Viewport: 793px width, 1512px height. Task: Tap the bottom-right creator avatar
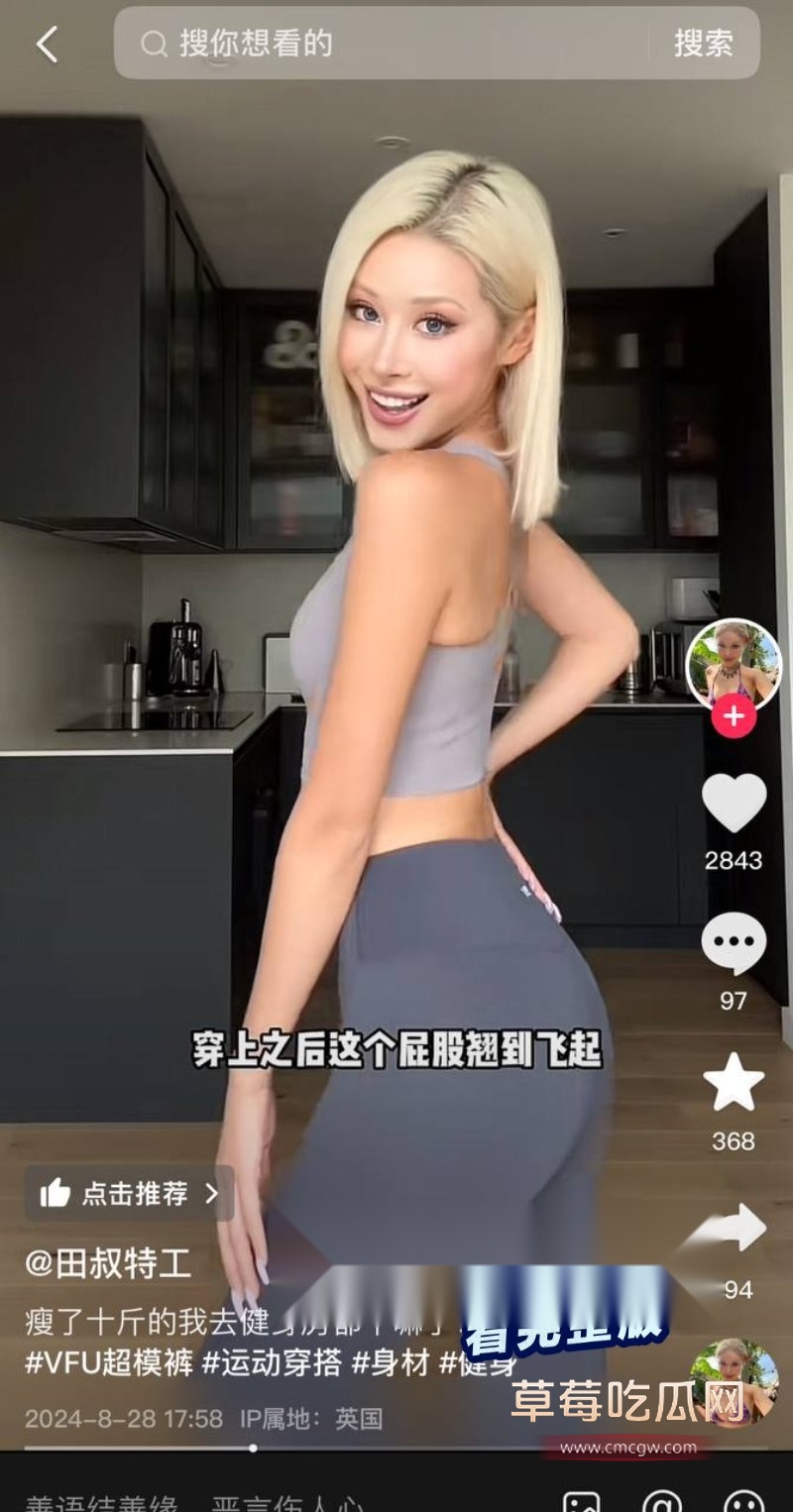735,1376
